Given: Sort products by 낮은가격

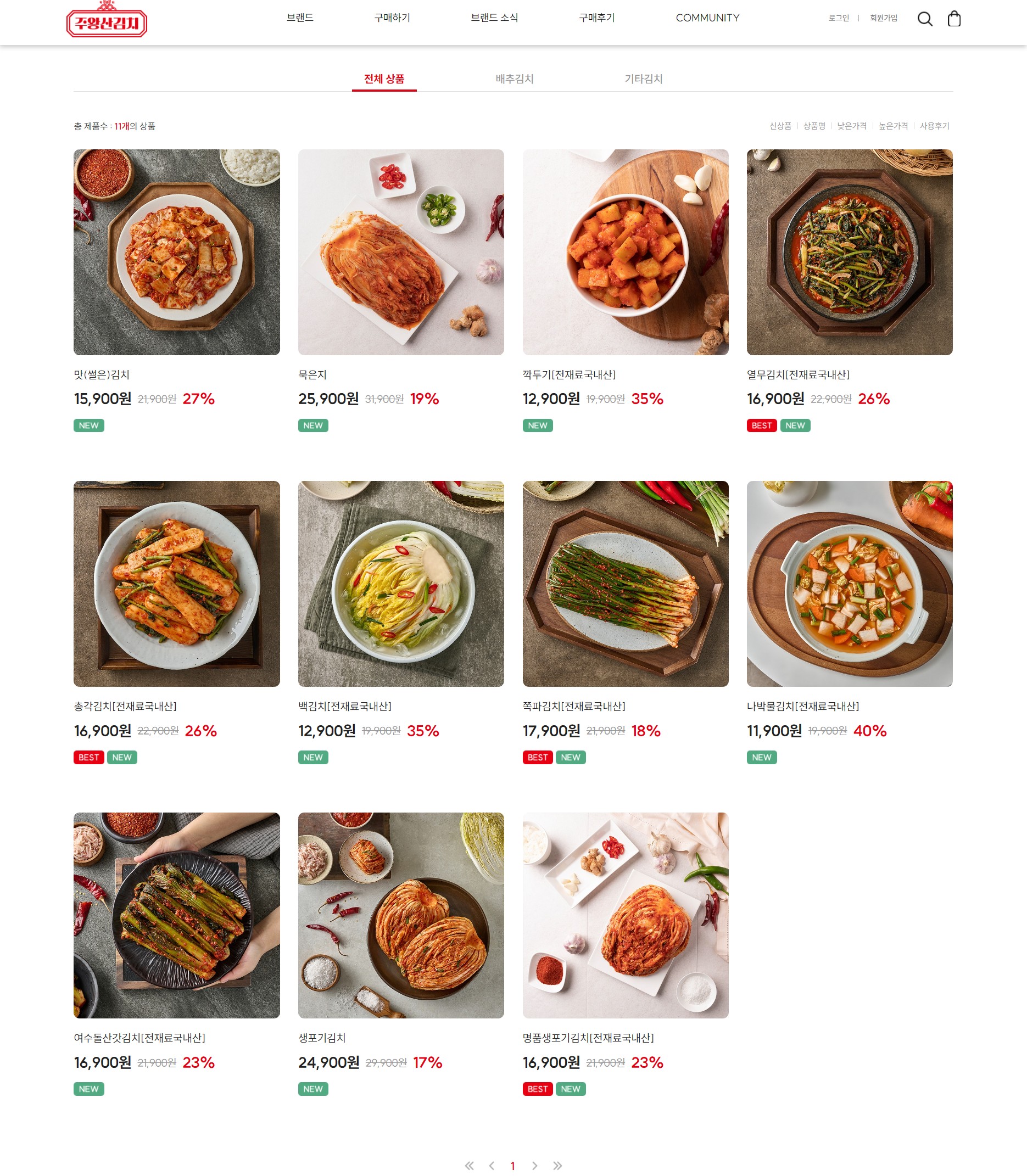Looking at the screenshot, I should tap(852, 126).
